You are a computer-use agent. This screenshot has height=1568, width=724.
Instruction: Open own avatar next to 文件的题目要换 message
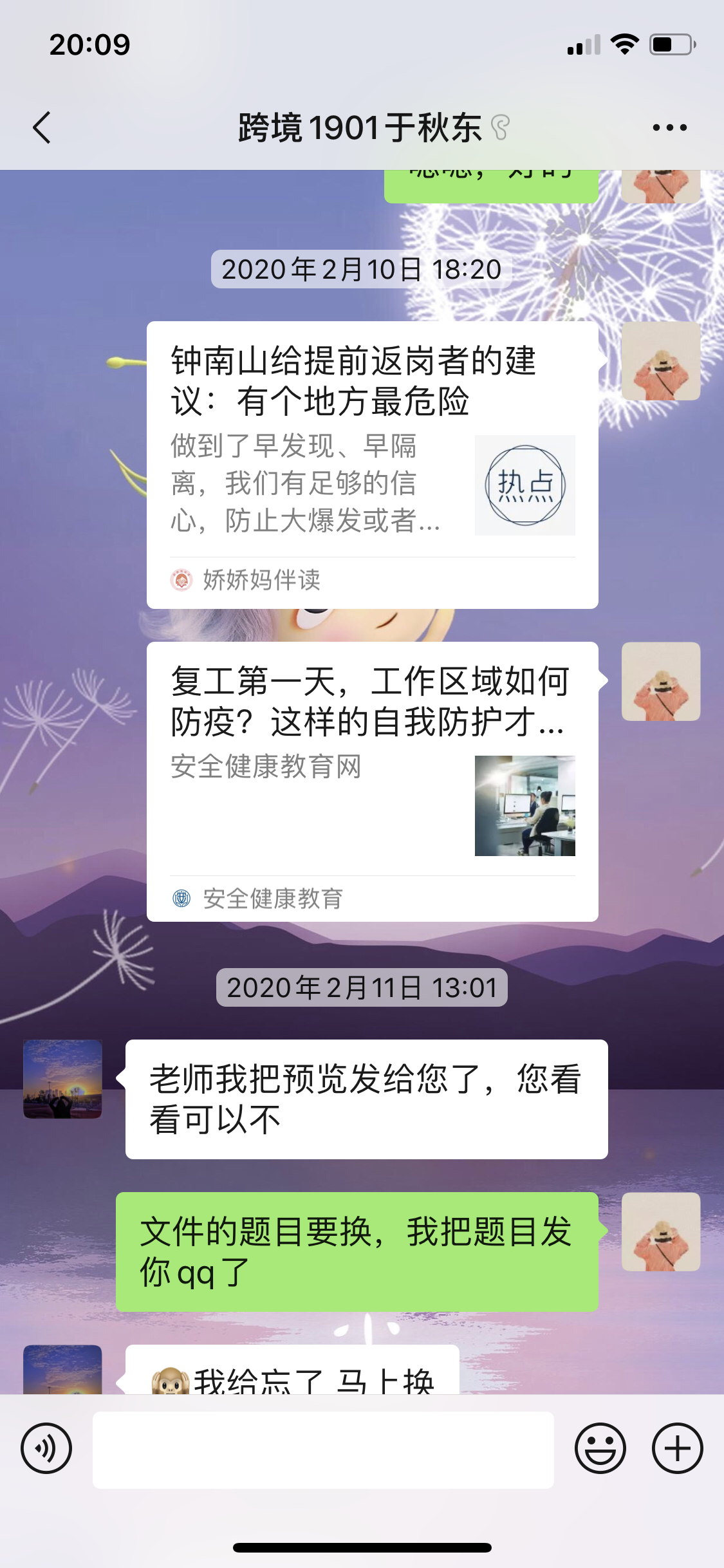[x=660, y=1231]
